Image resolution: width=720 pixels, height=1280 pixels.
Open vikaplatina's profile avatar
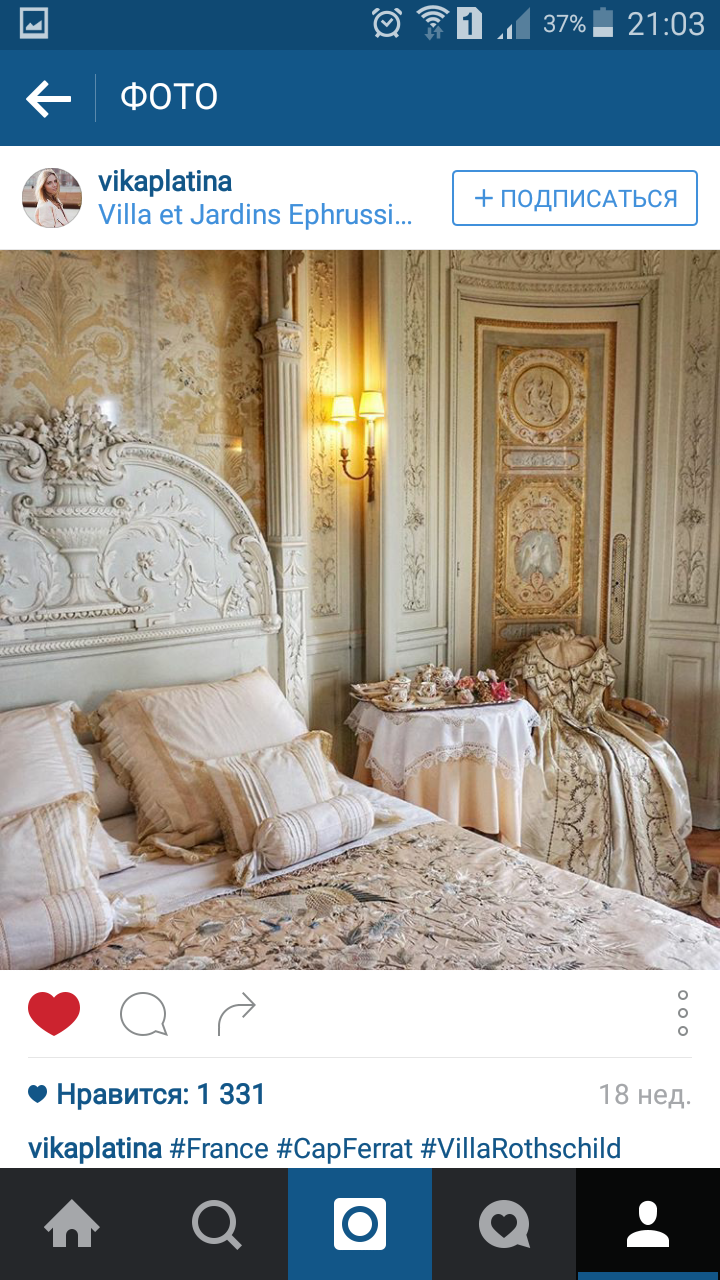52,198
